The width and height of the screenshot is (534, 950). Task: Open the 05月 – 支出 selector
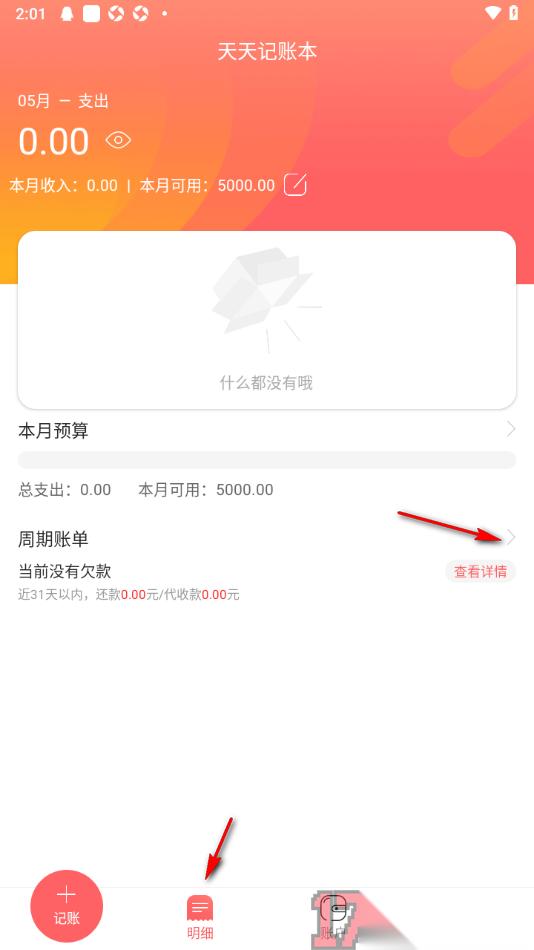[63, 101]
